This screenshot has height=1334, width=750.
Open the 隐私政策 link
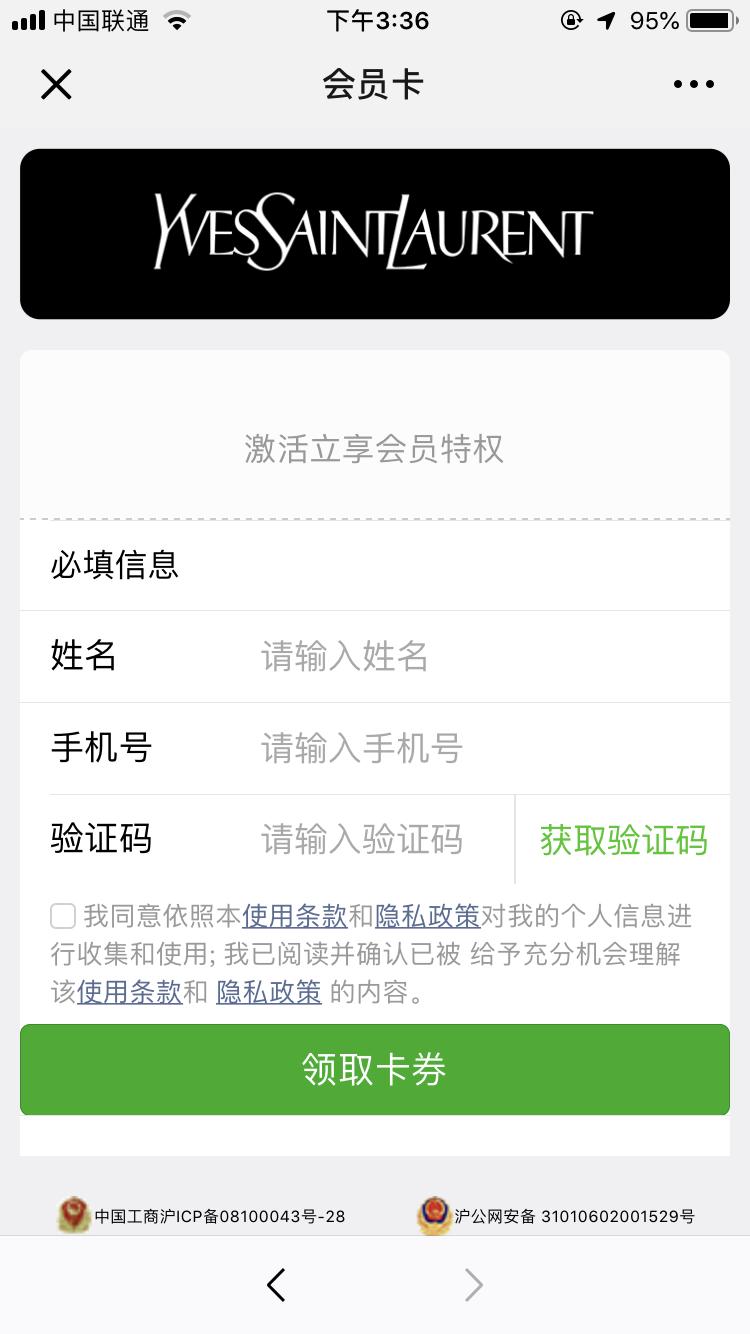pos(427,916)
